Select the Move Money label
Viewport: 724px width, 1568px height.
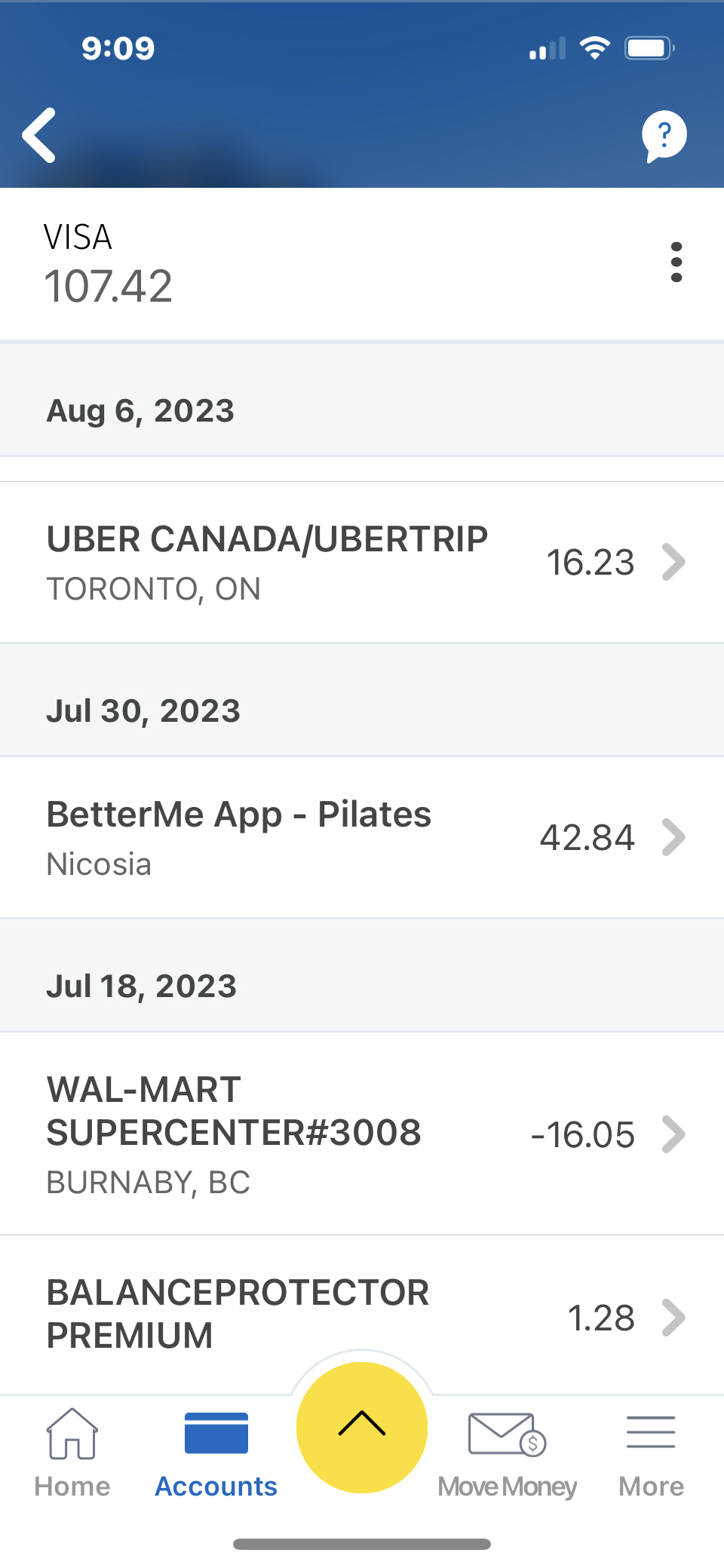507,1486
